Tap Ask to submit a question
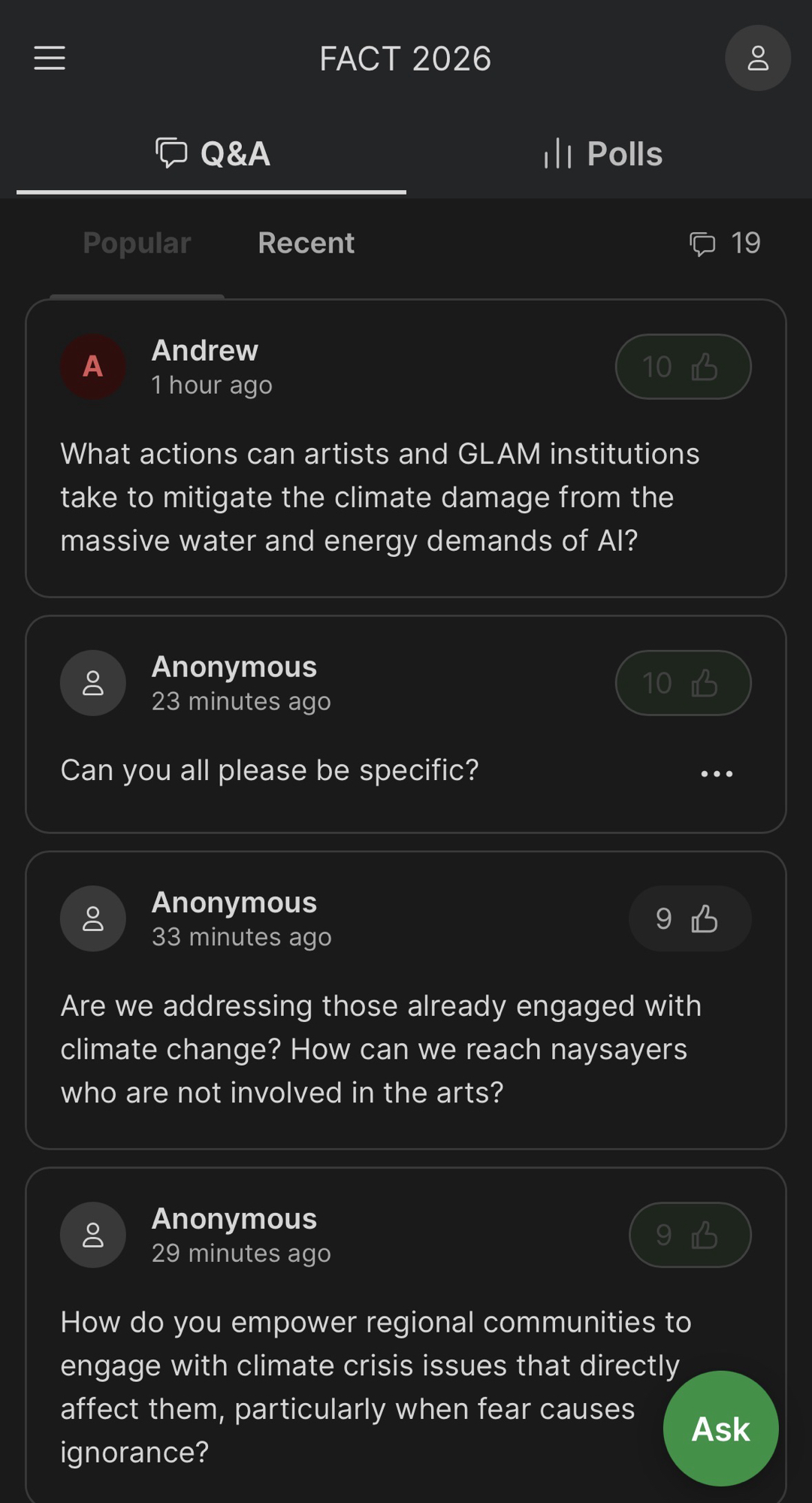 pyautogui.click(x=720, y=1429)
